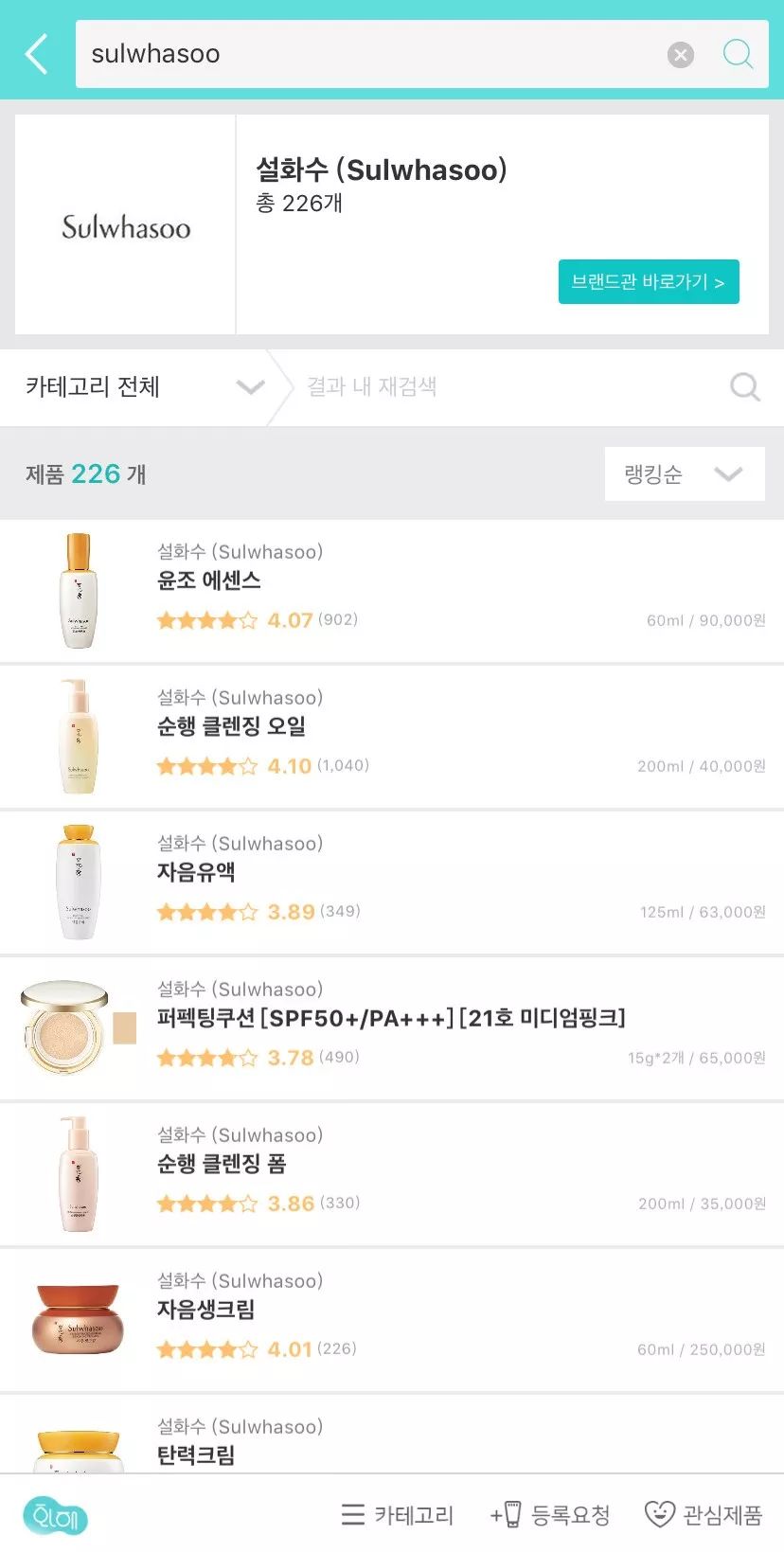Tap the 윤조 에센스 product listing
This screenshot has width=784, height=1552.
209,580
